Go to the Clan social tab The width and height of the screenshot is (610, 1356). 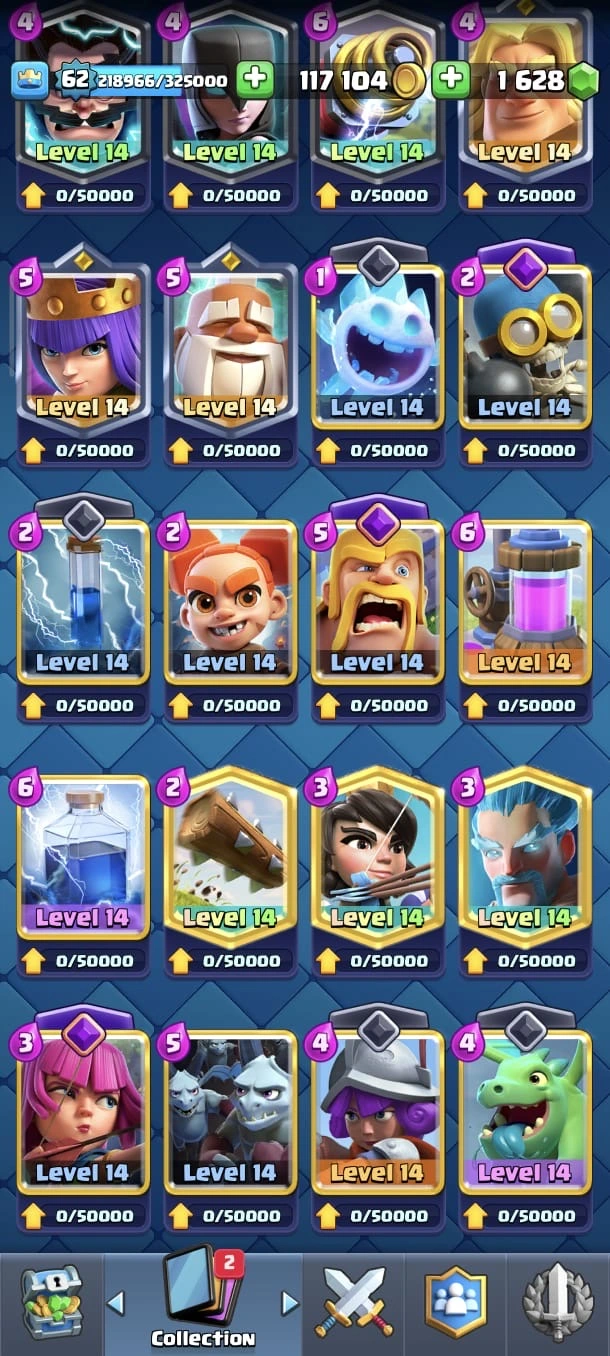(455, 1302)
